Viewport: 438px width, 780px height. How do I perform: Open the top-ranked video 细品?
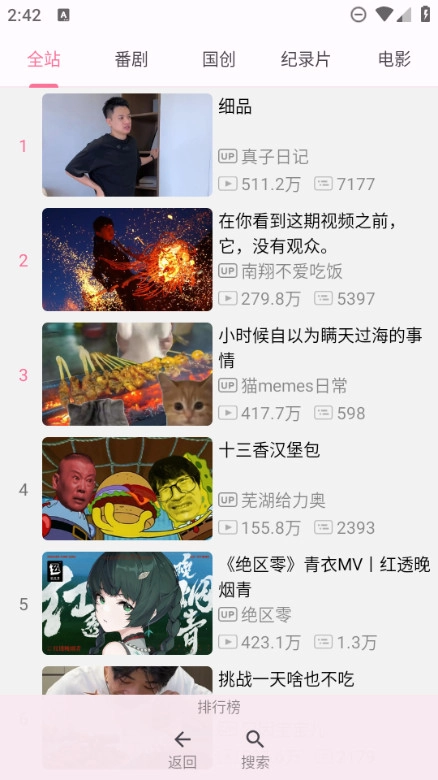click(219, 145)
